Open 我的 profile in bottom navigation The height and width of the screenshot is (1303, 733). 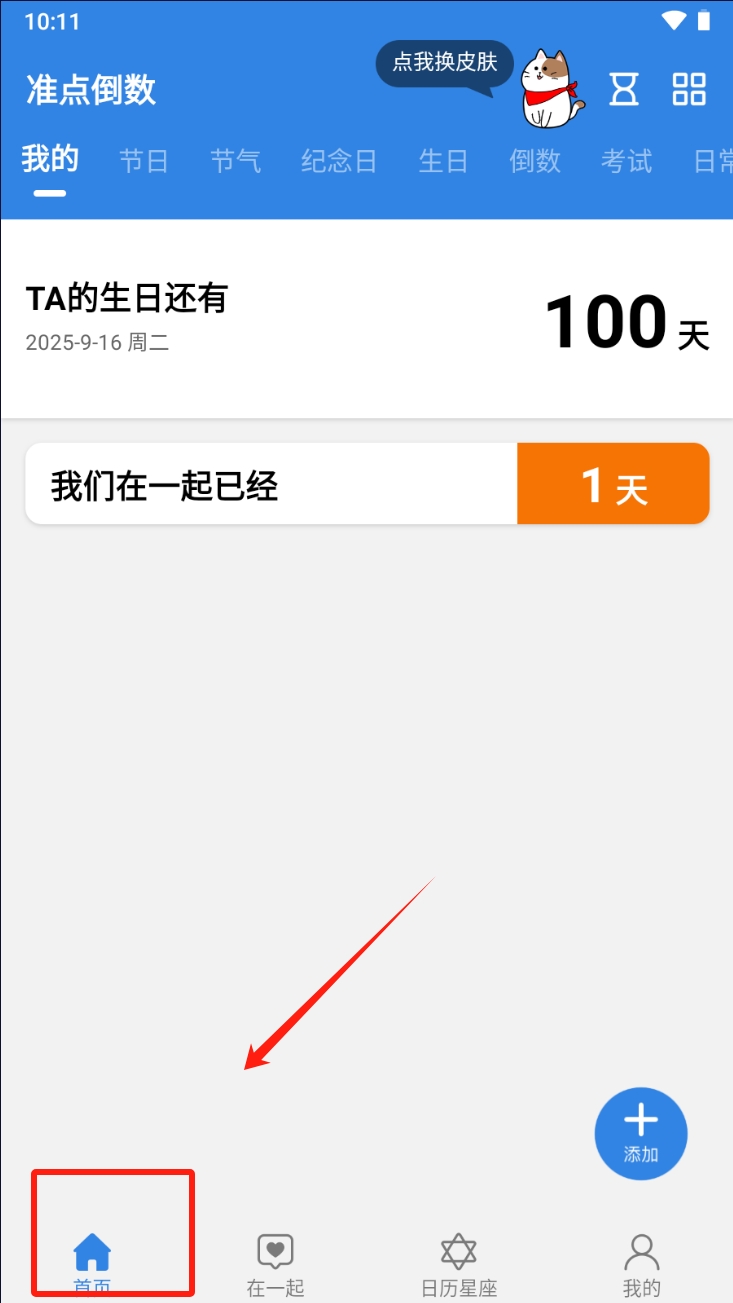[x=641, y=1262]
